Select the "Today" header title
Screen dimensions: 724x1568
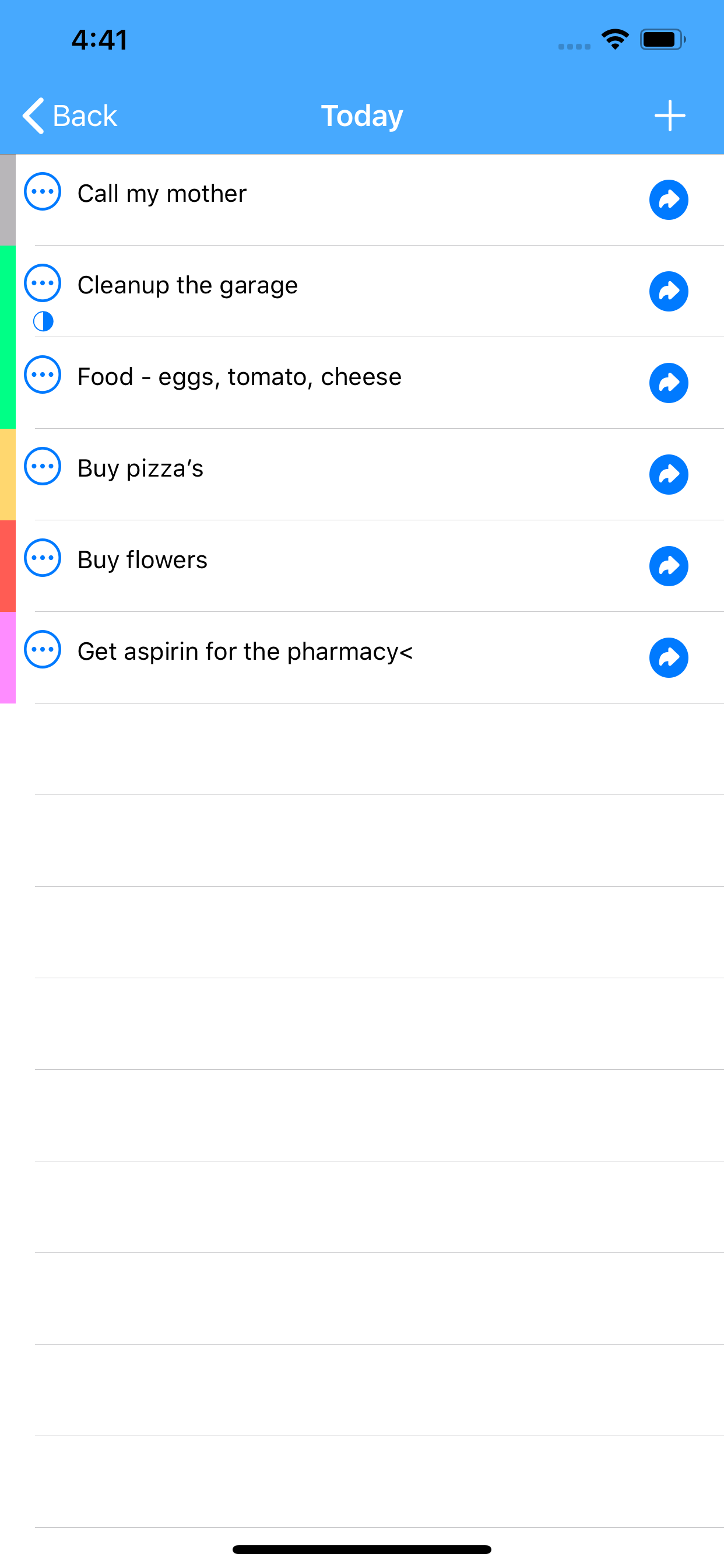coord(361,115)
